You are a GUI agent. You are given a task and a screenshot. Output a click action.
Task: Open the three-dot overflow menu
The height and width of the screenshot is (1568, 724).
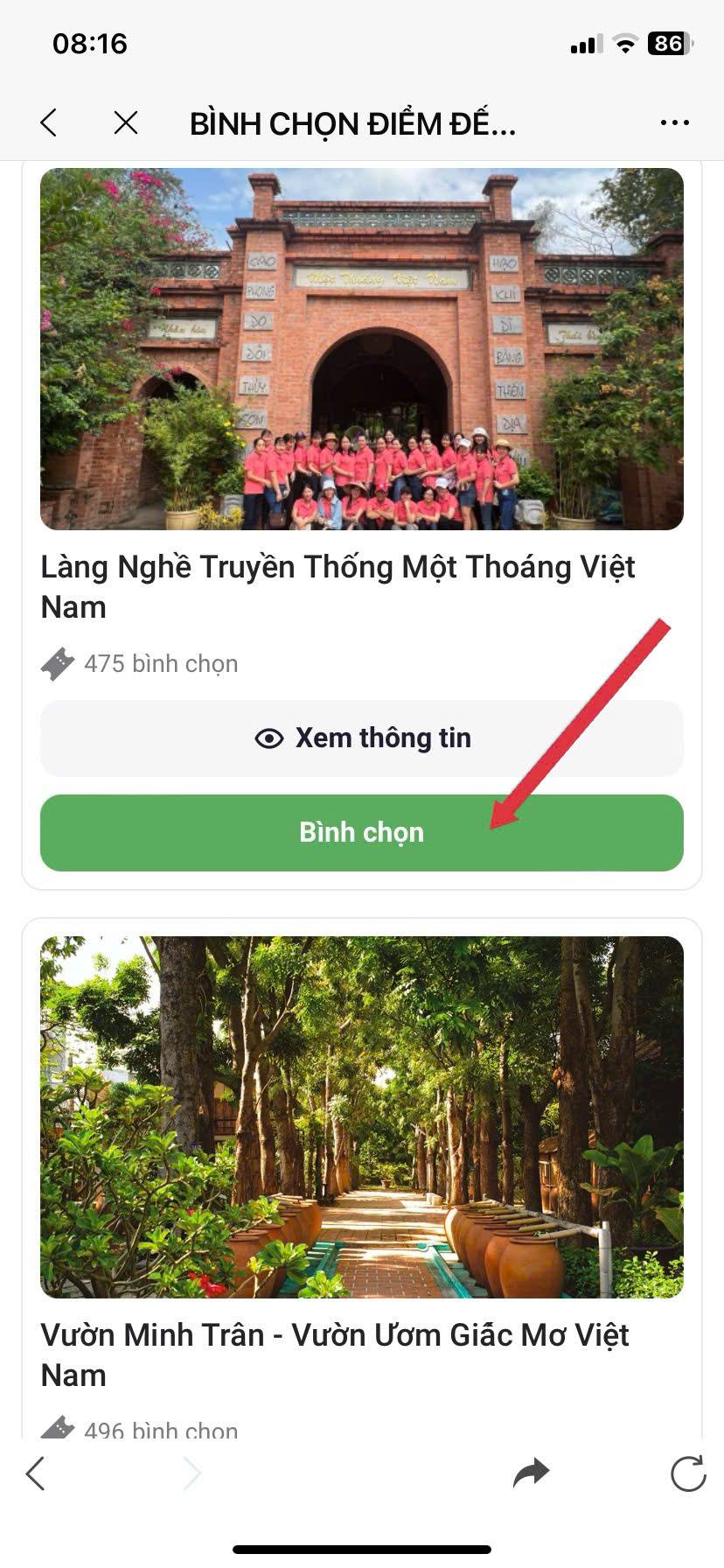click(x=674, y=123)
